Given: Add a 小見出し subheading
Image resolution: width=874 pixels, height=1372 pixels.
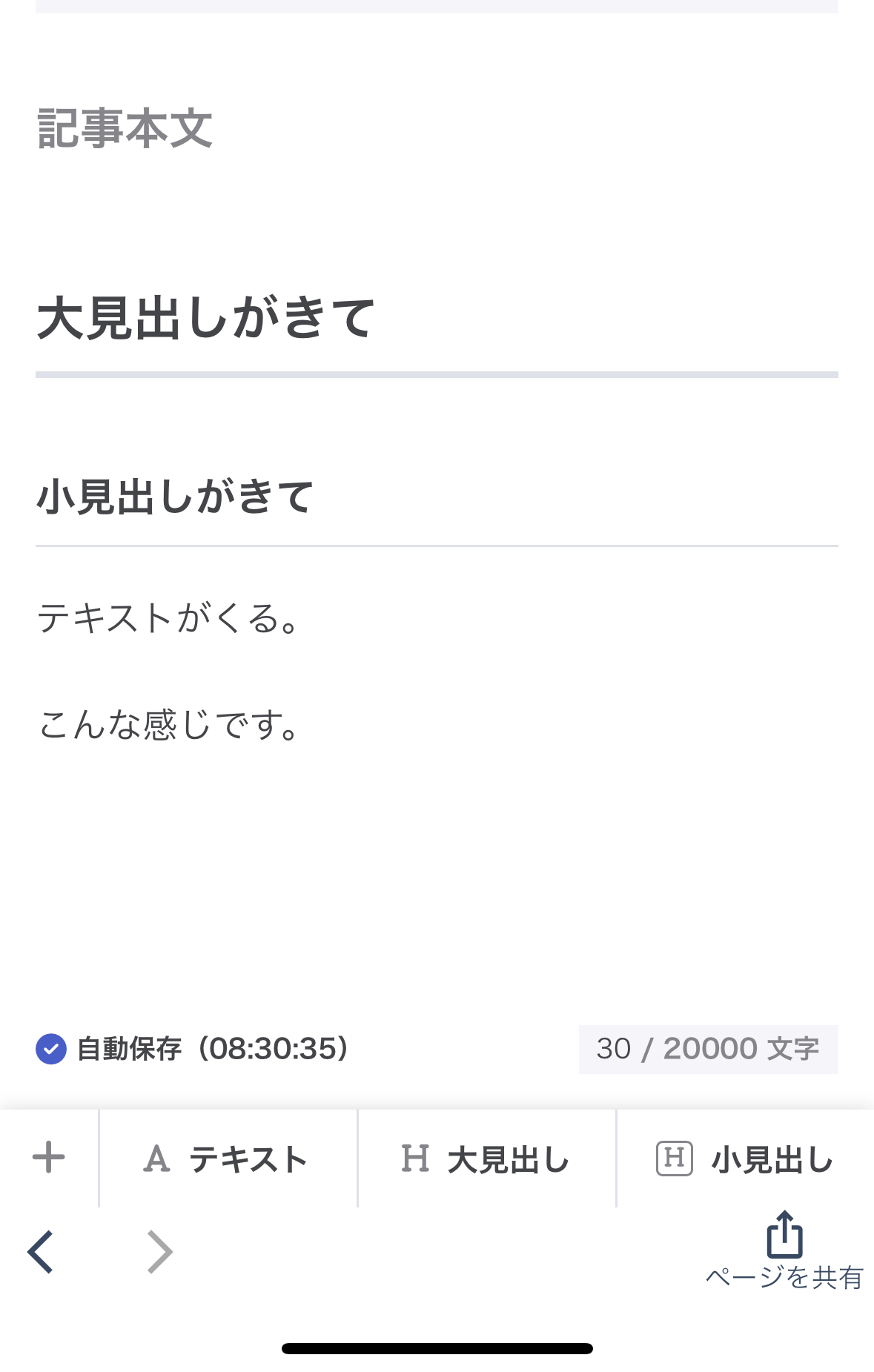Looking at the screenshot, I should (x=746, y=1159).
